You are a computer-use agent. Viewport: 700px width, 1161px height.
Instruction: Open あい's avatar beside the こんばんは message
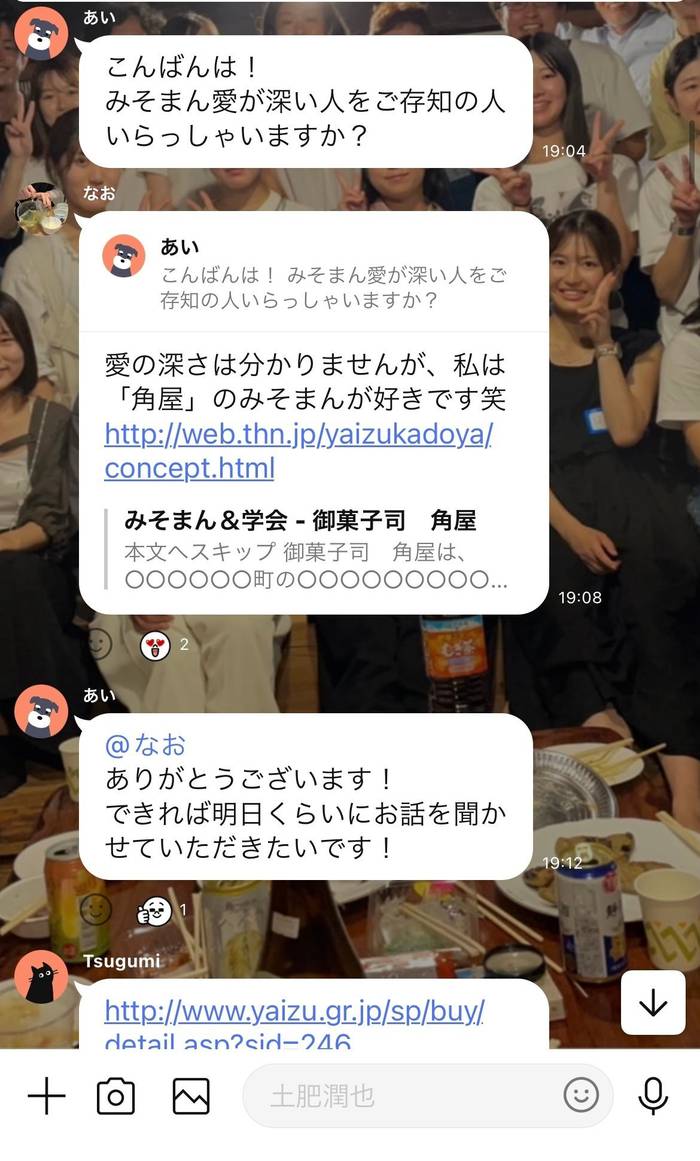41,34
